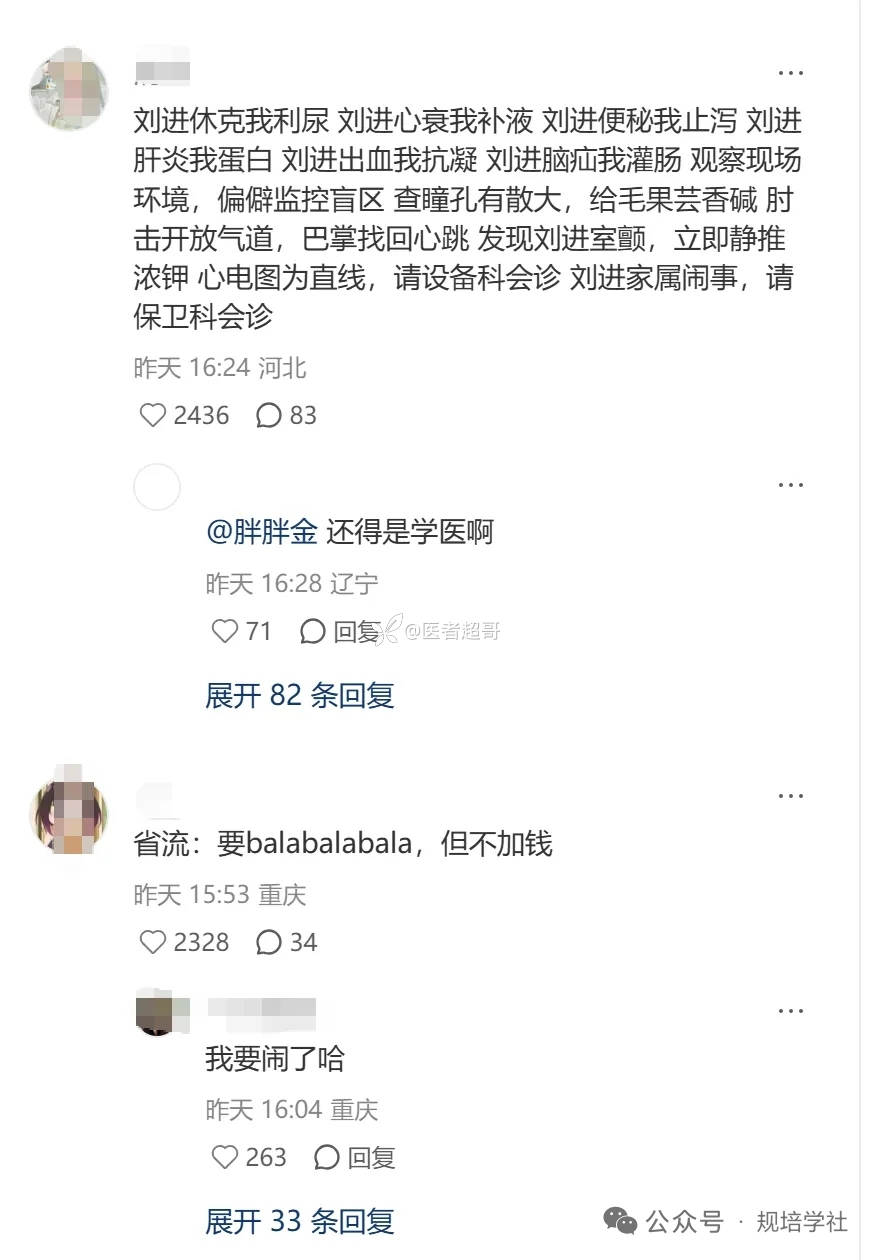Open overflow menu on the '我要闹了哈' reply

click(x=790, y=1010)
